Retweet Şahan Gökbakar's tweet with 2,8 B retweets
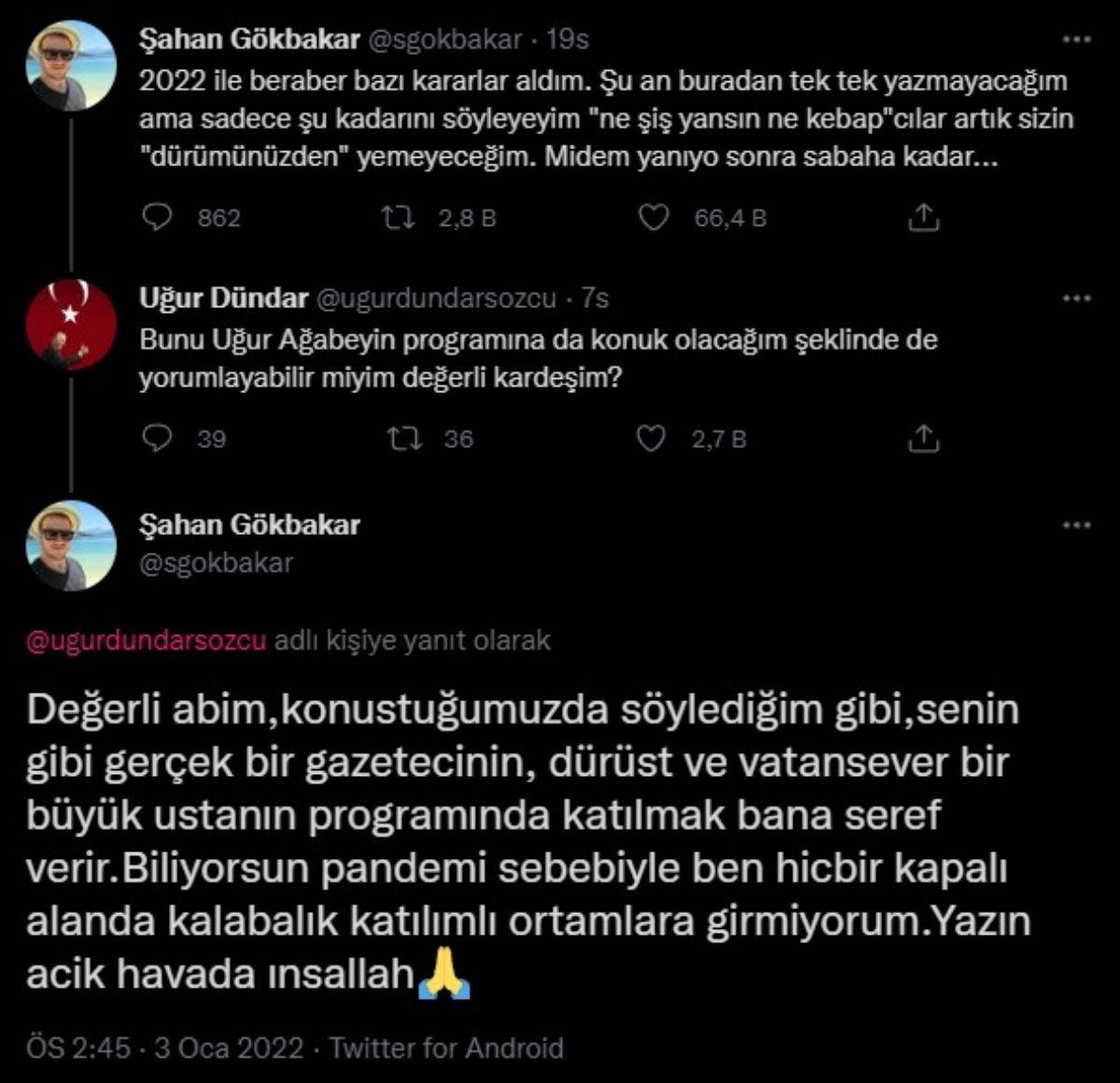 point(400,218)
